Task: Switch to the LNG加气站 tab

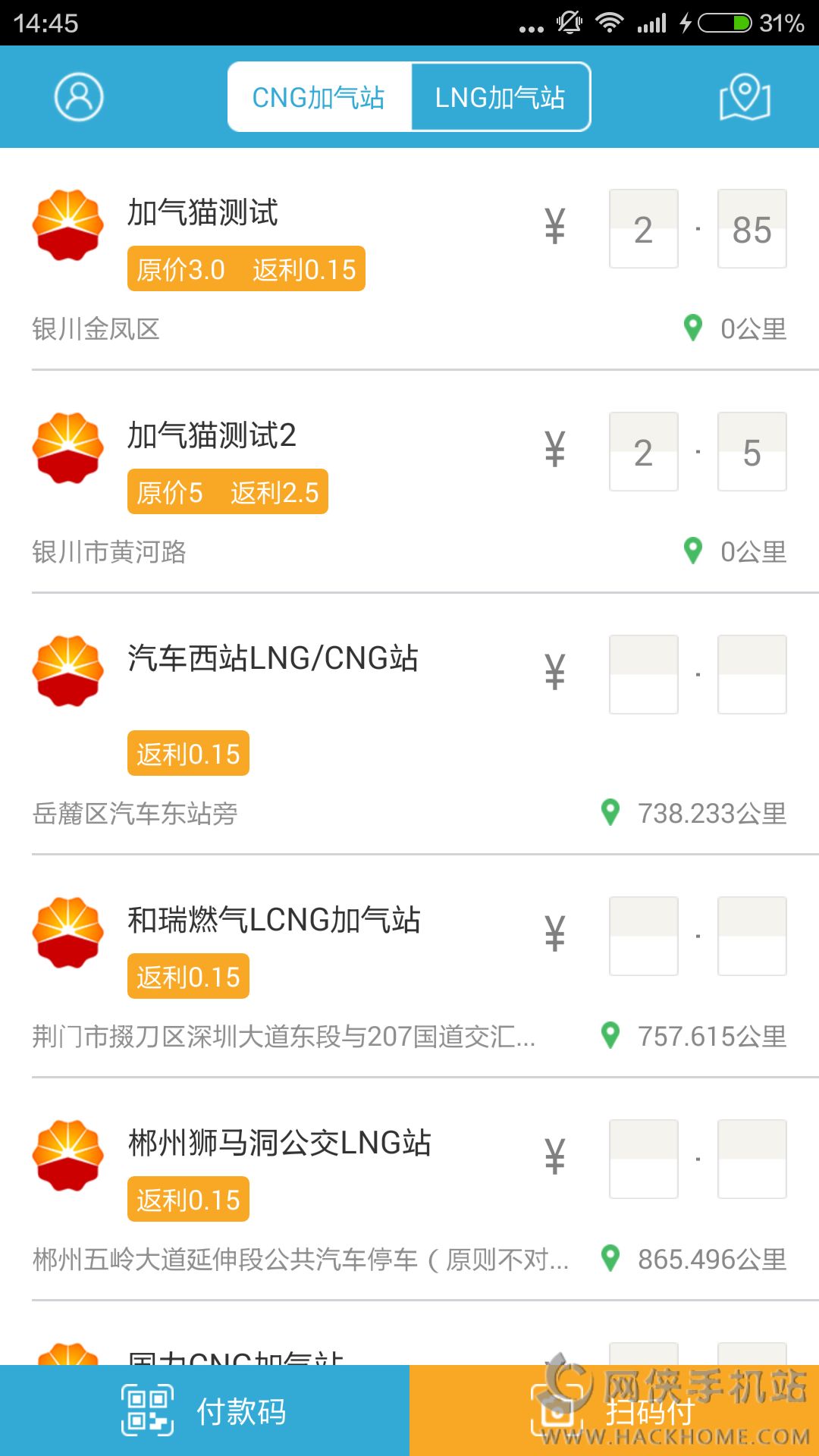Action: point(500,97)
